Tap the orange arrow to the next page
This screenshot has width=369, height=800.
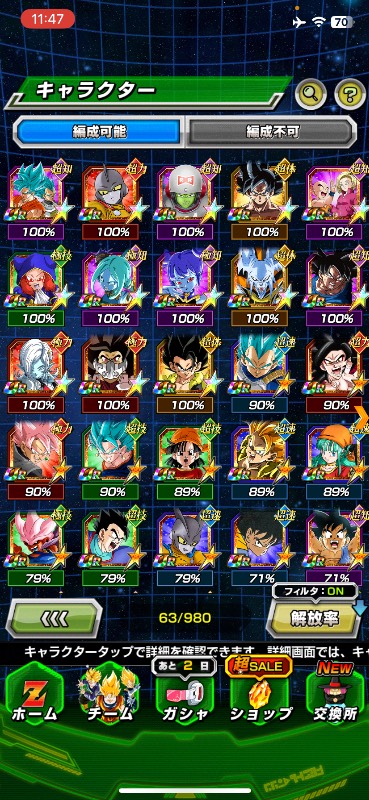click(x=362, y=419)
